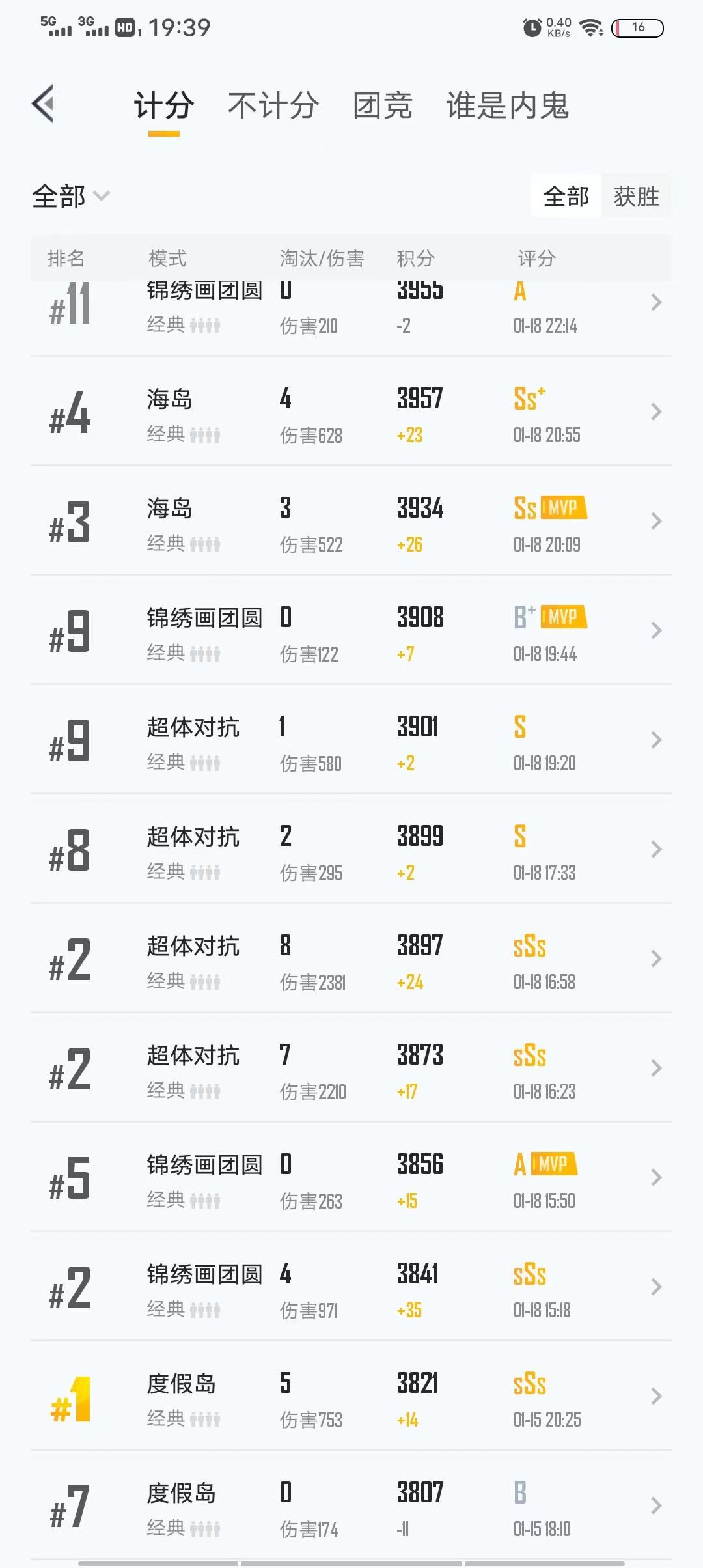The height and width of the screenshot is (1568, 703).
Task: Open the 锦绣画团圆 match at 01-18 15:18
Action: pos(351,1287)
